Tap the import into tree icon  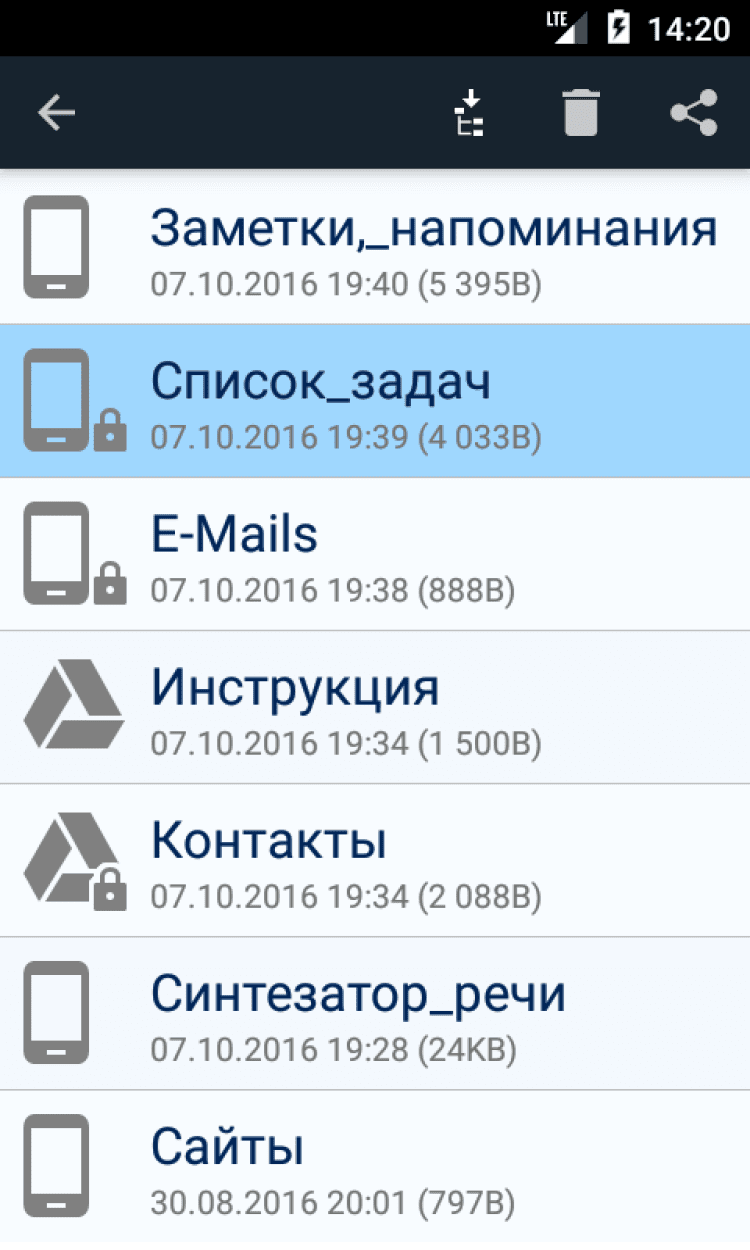(x=469, y=113)
